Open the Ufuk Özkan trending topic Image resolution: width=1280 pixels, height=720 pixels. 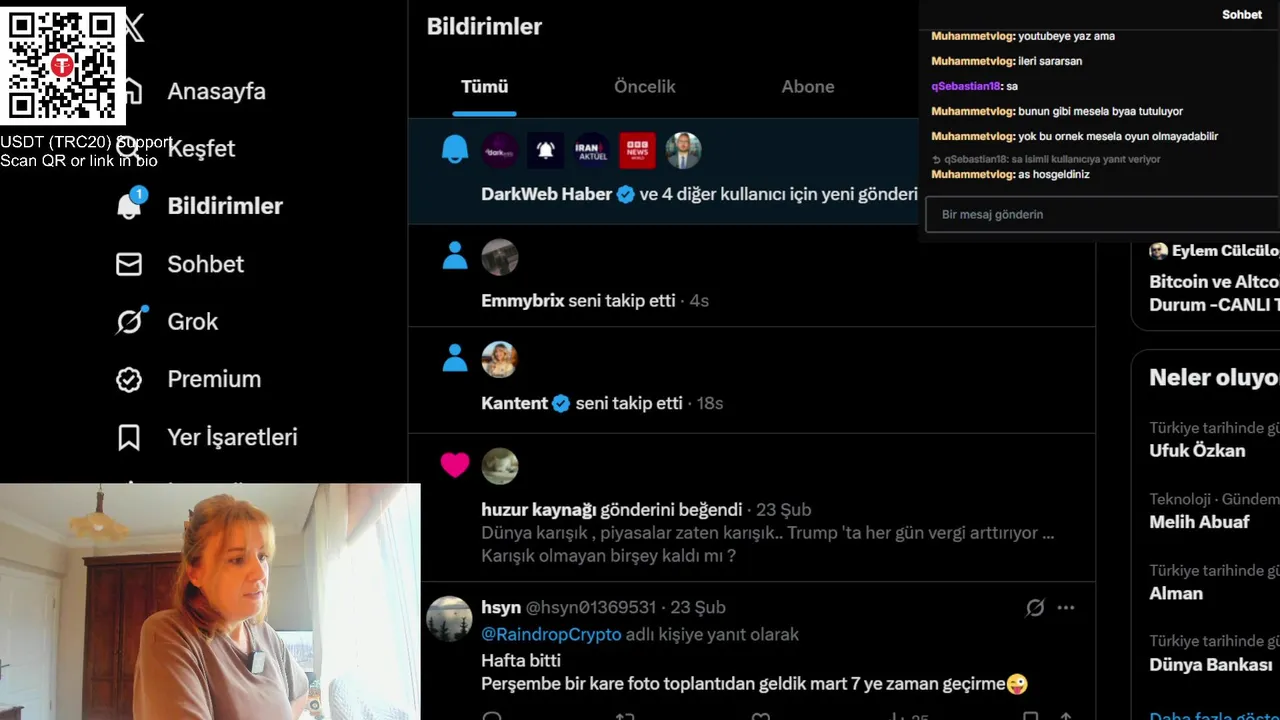pyautogui.click(x=1197, y=451)
